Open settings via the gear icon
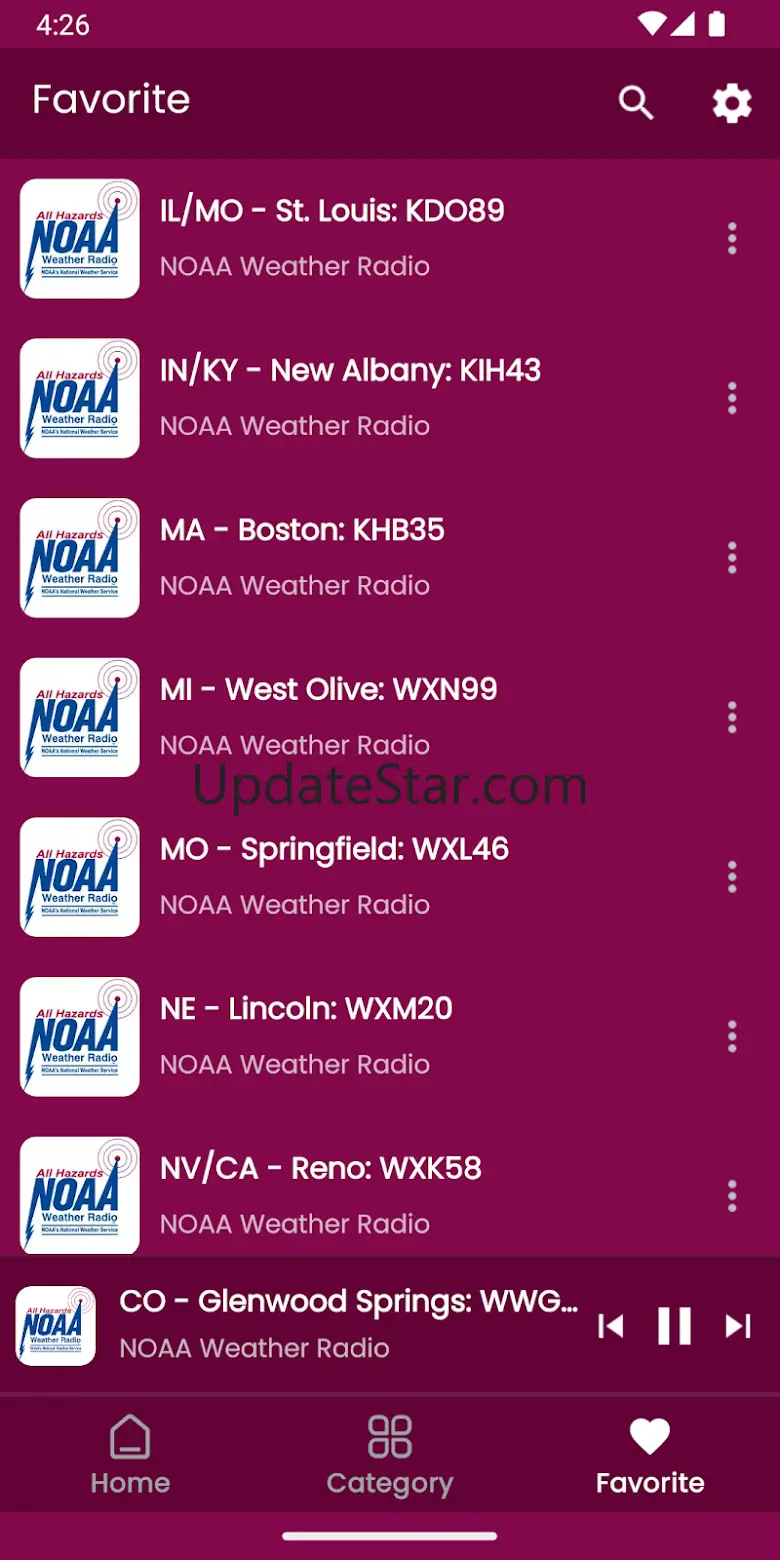780x1560 pixels. [732, 102]
